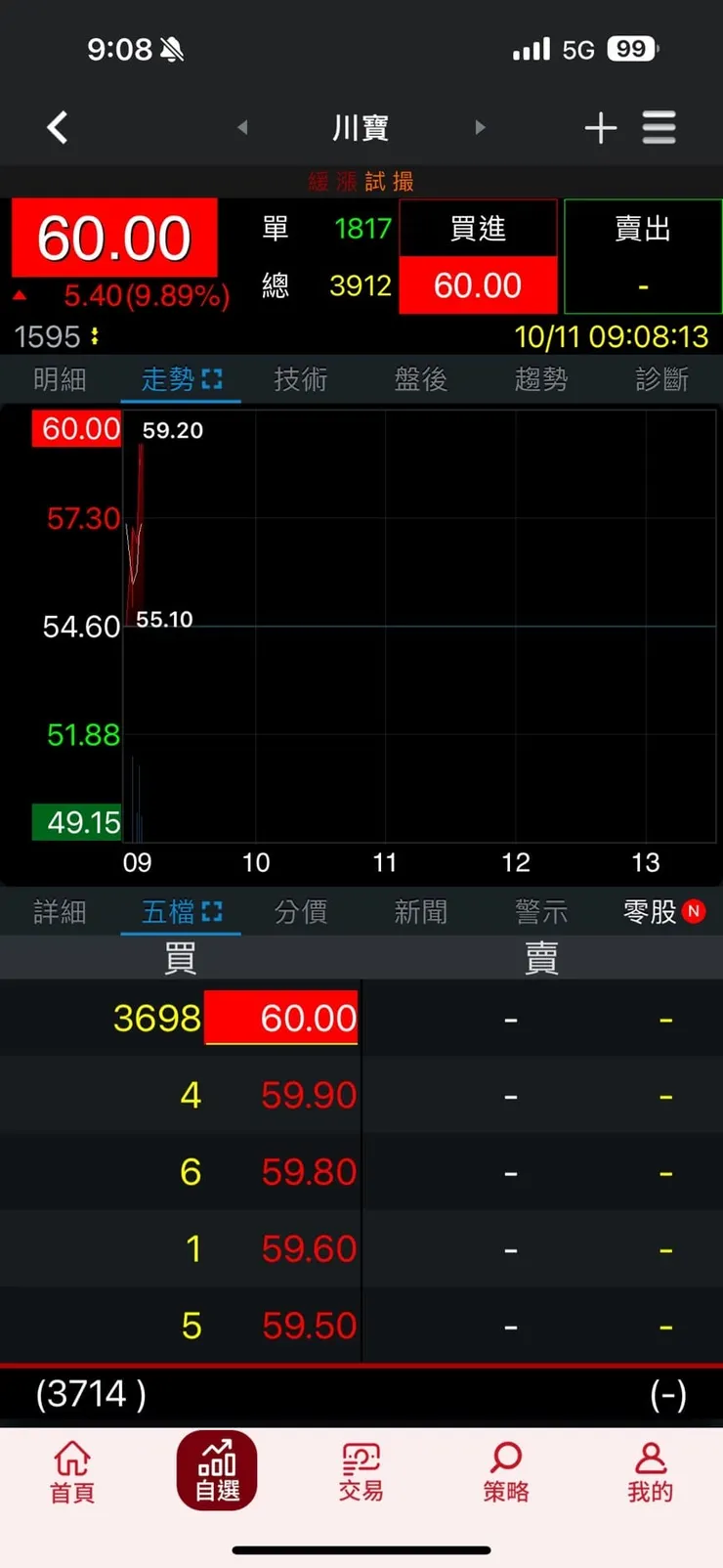Open the 我的 profile section
The height and width of the screenshot is (1568, 723).
point(650,1471)
